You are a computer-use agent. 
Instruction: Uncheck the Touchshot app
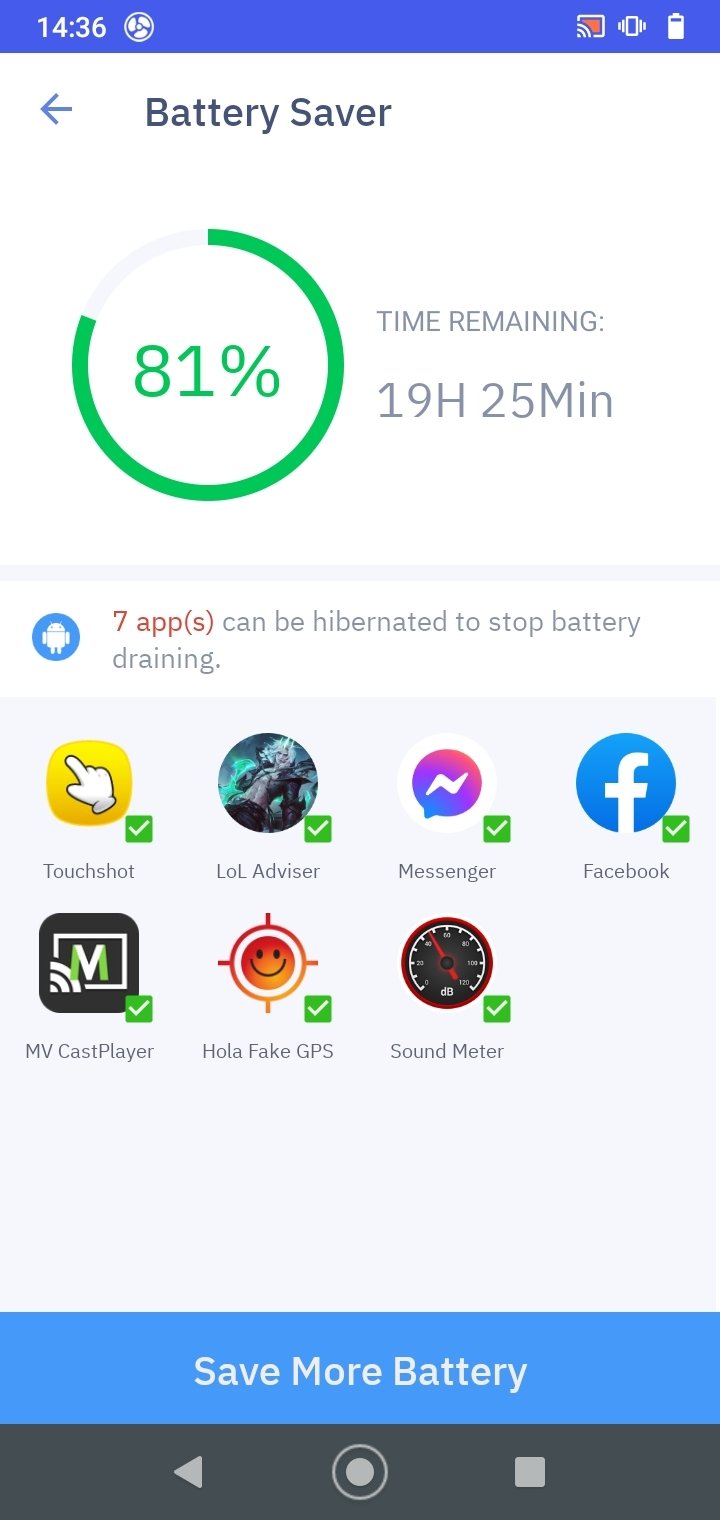point(139,829)
